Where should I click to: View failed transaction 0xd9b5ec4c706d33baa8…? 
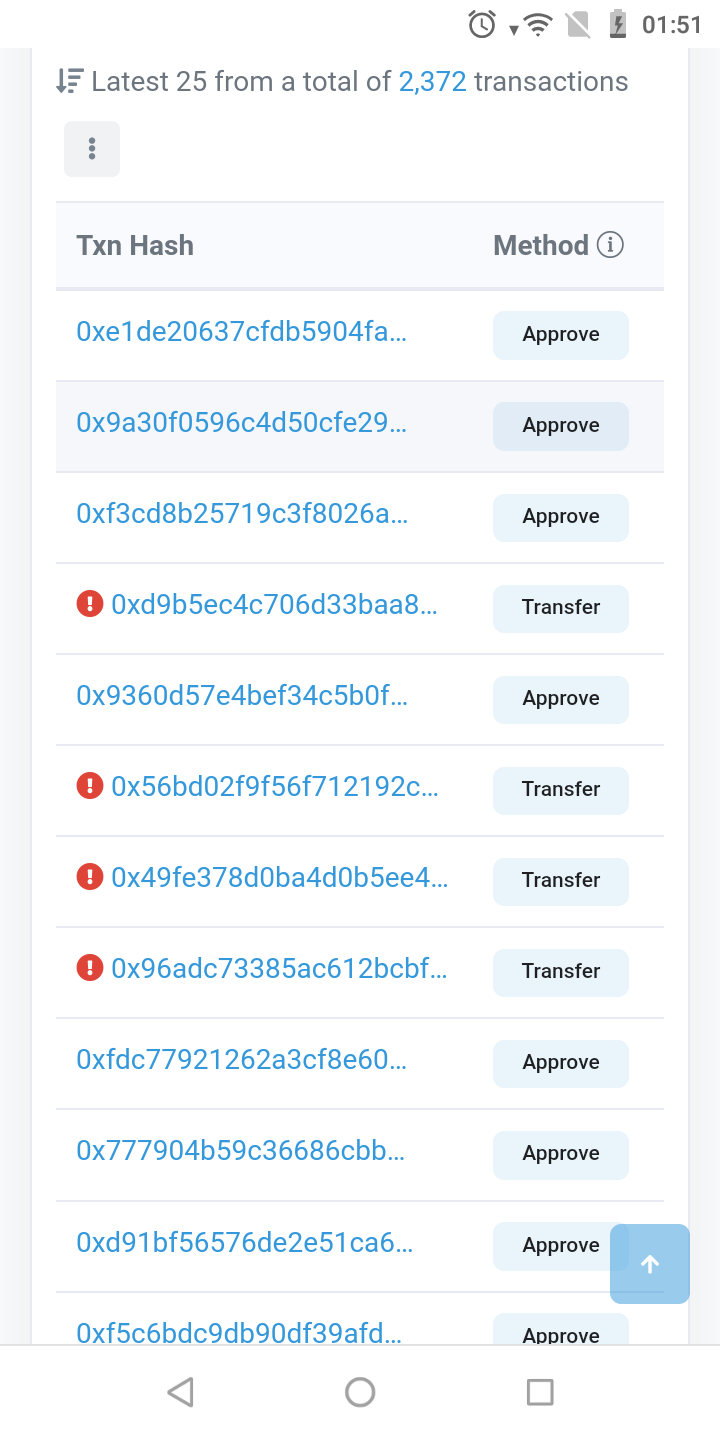pos(274,606)
